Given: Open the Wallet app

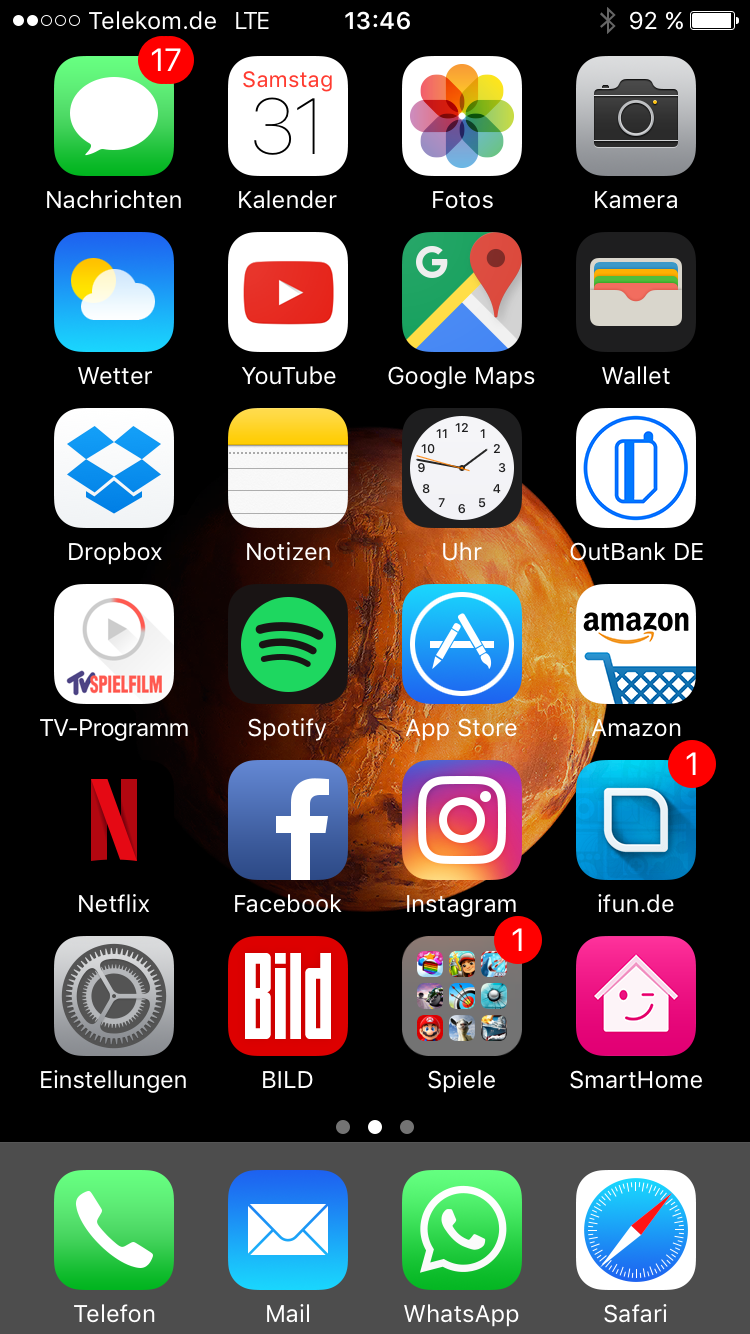Looking at the screenshot, I should pyautogui.click(x=636, y=292).
